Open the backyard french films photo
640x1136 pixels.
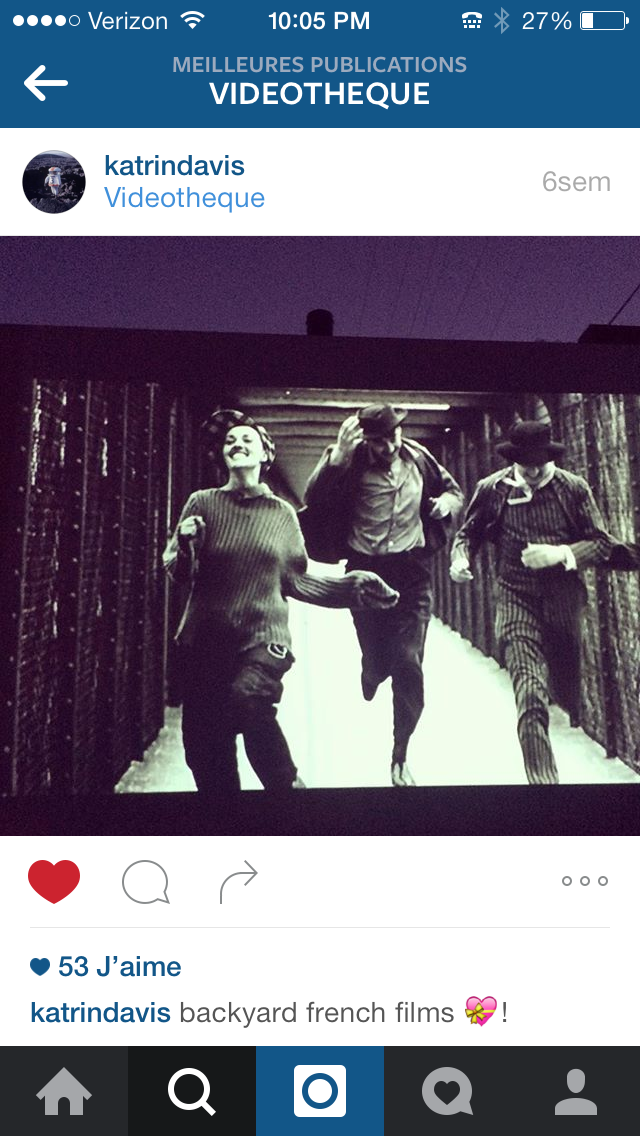pos(320,535)
